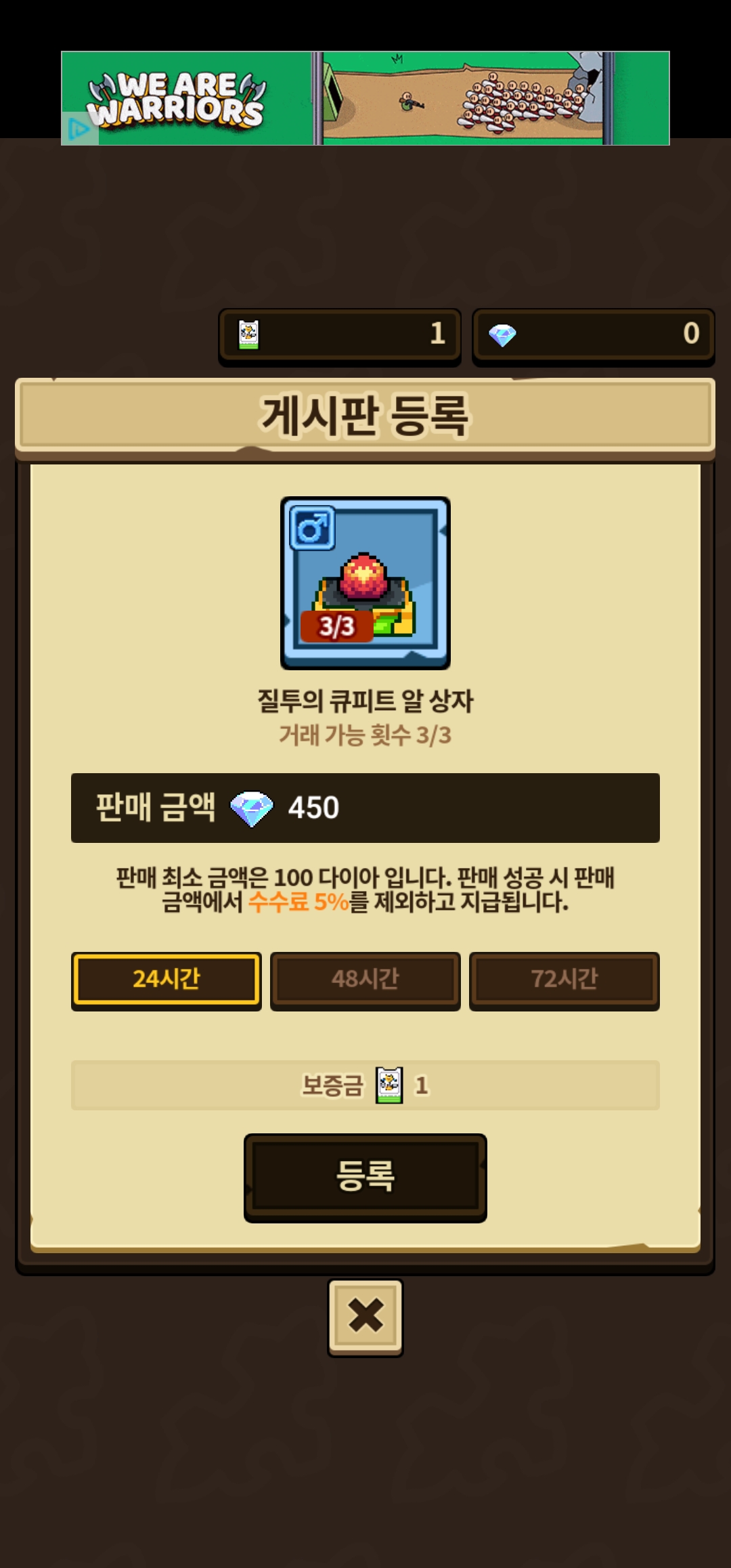The image size is (731, 1568).
Task: Pick the 72시간 listing duration
Action: point(564,979)
